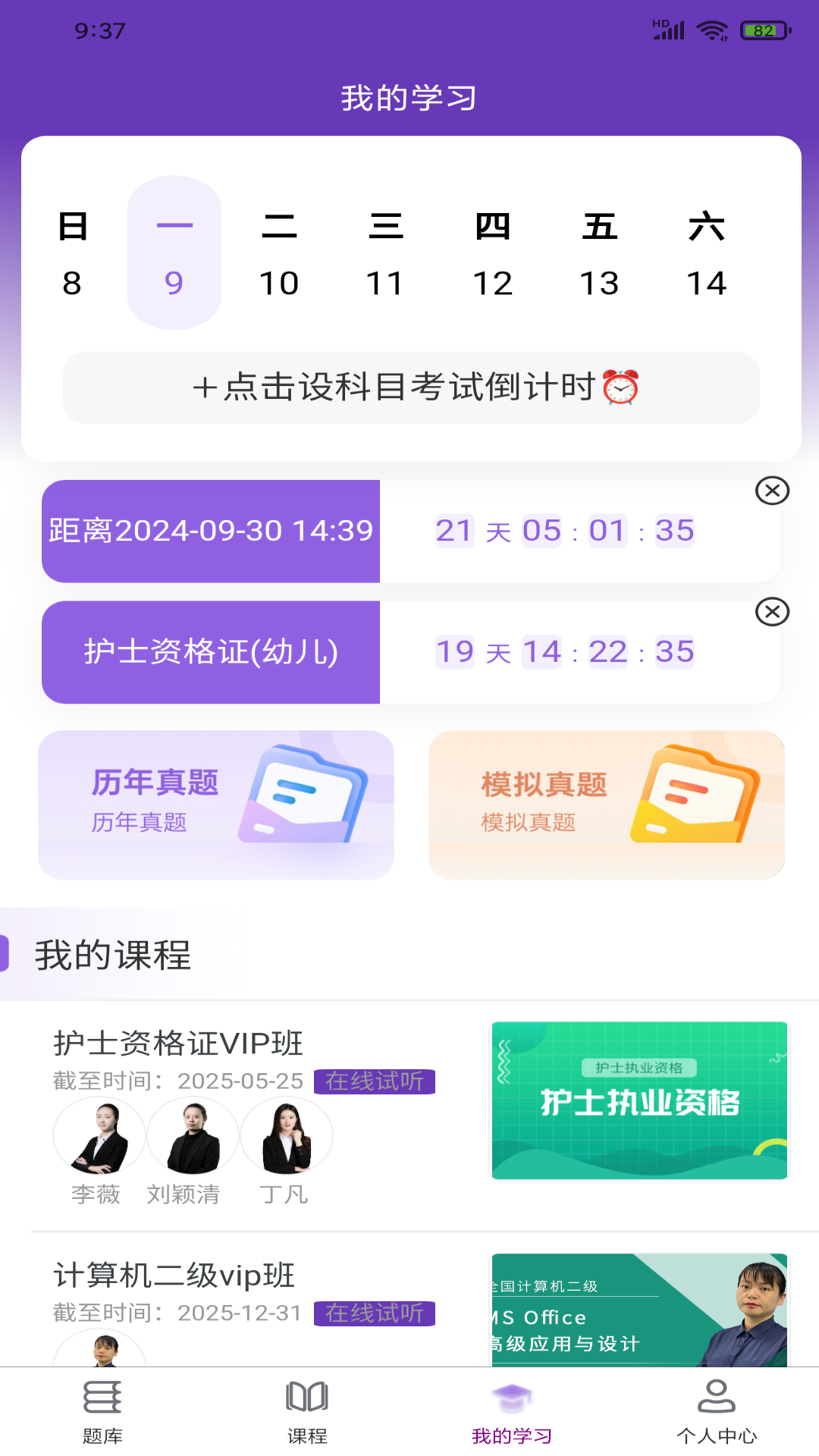The image size is (819, 1456).
Task: Tap the 我的学习 page title
Action: click(x=409, y=97)
